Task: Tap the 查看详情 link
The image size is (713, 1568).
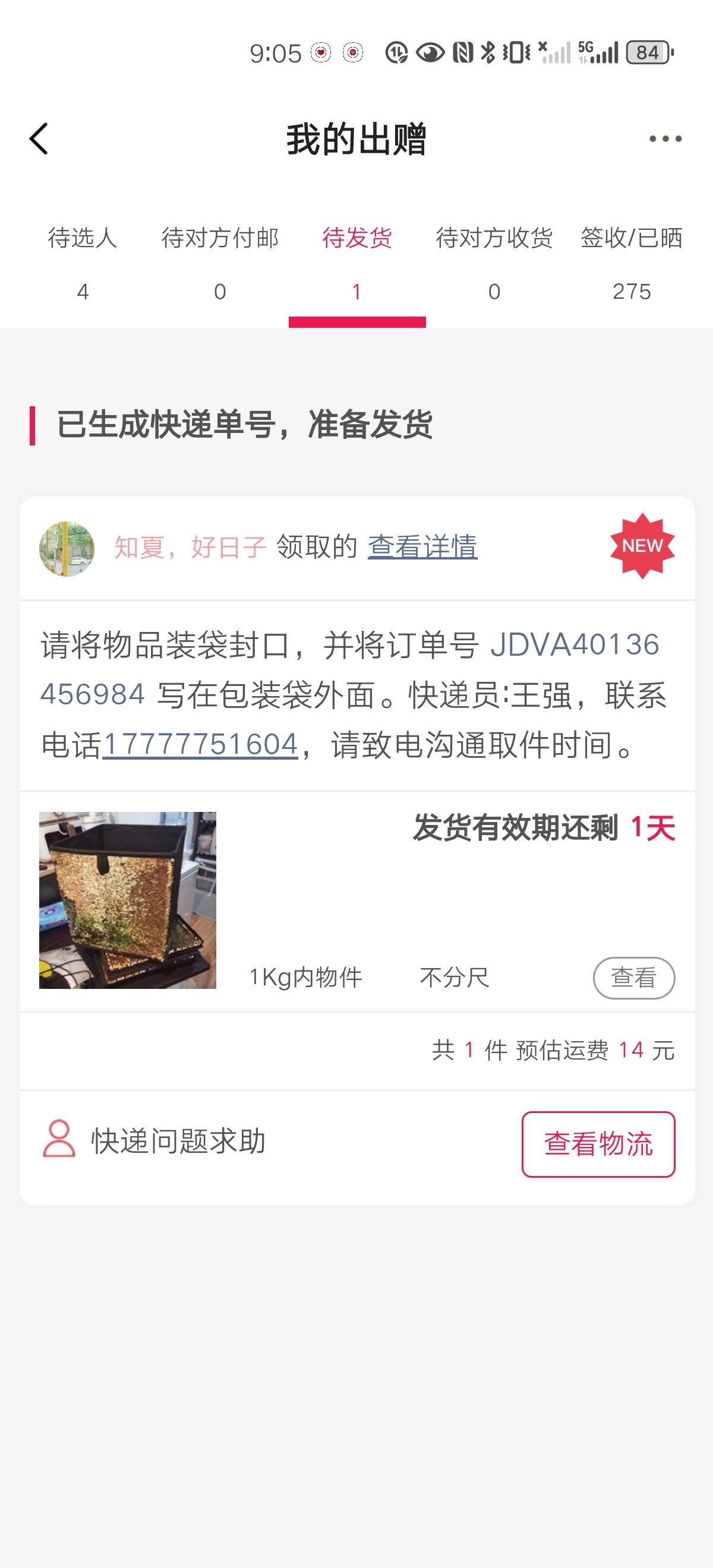Action: click(422, 546)
